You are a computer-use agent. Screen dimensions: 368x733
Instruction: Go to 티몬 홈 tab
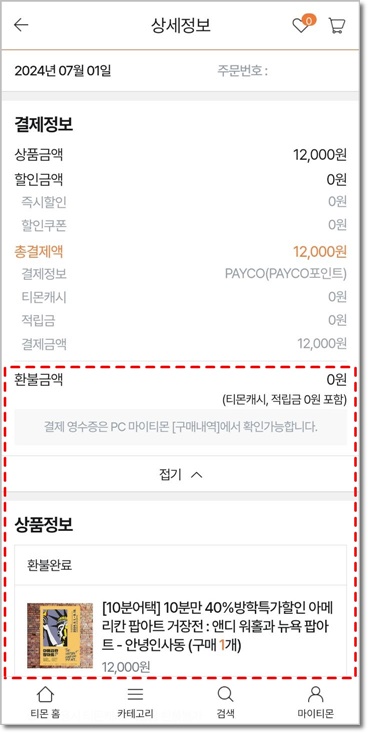(45, 702)
